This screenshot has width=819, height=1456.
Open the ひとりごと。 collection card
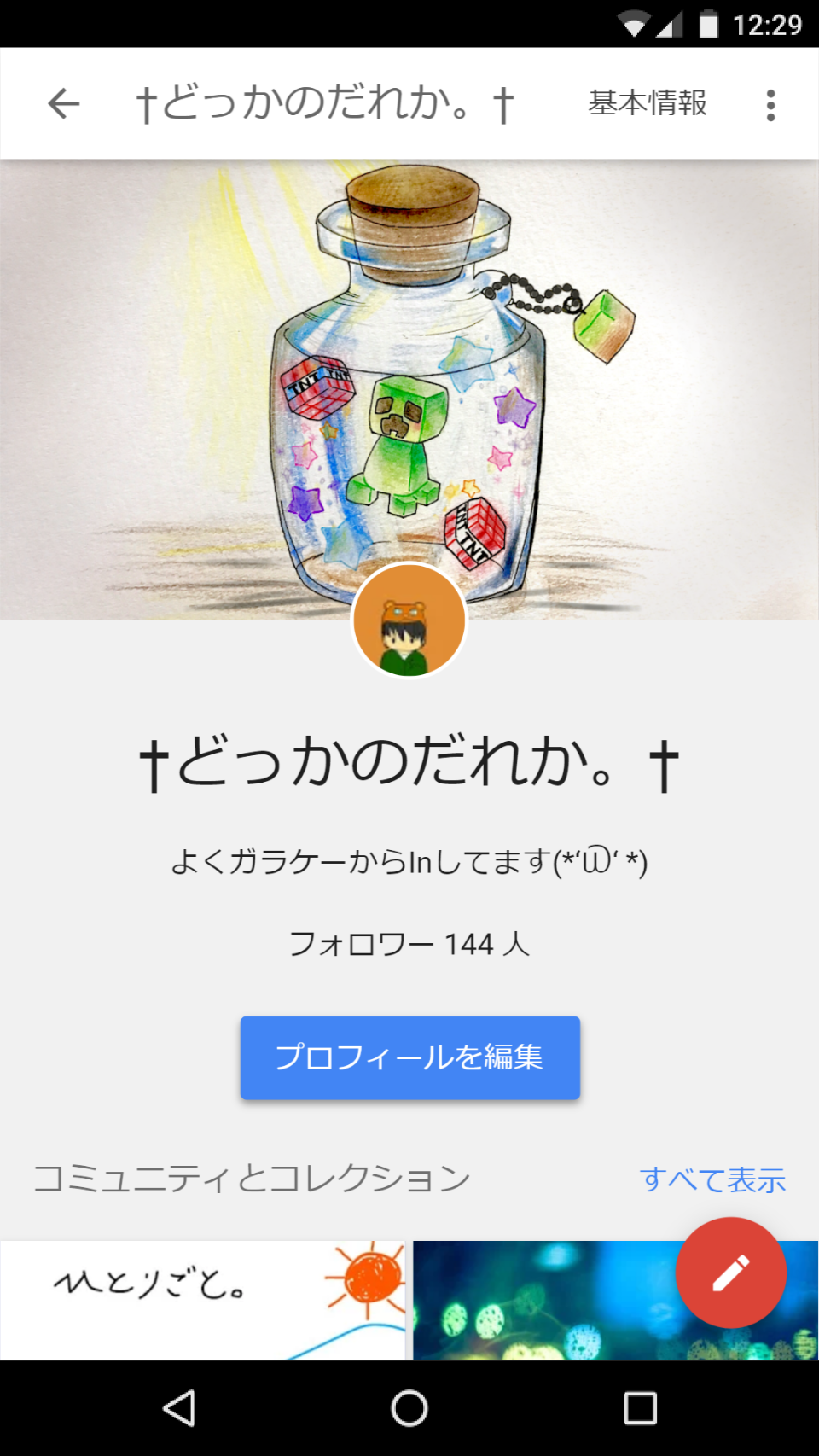202,1299
